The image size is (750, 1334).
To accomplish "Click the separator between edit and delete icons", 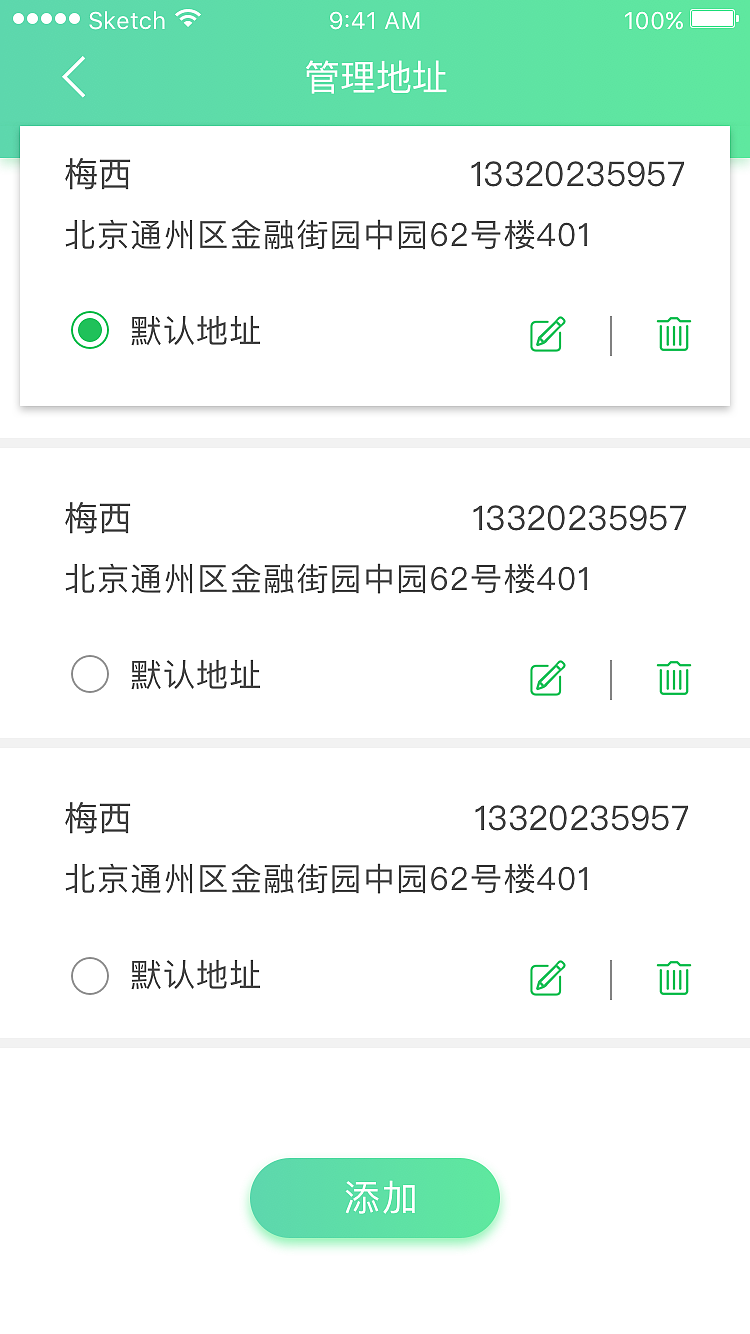I will coord(611,336).
